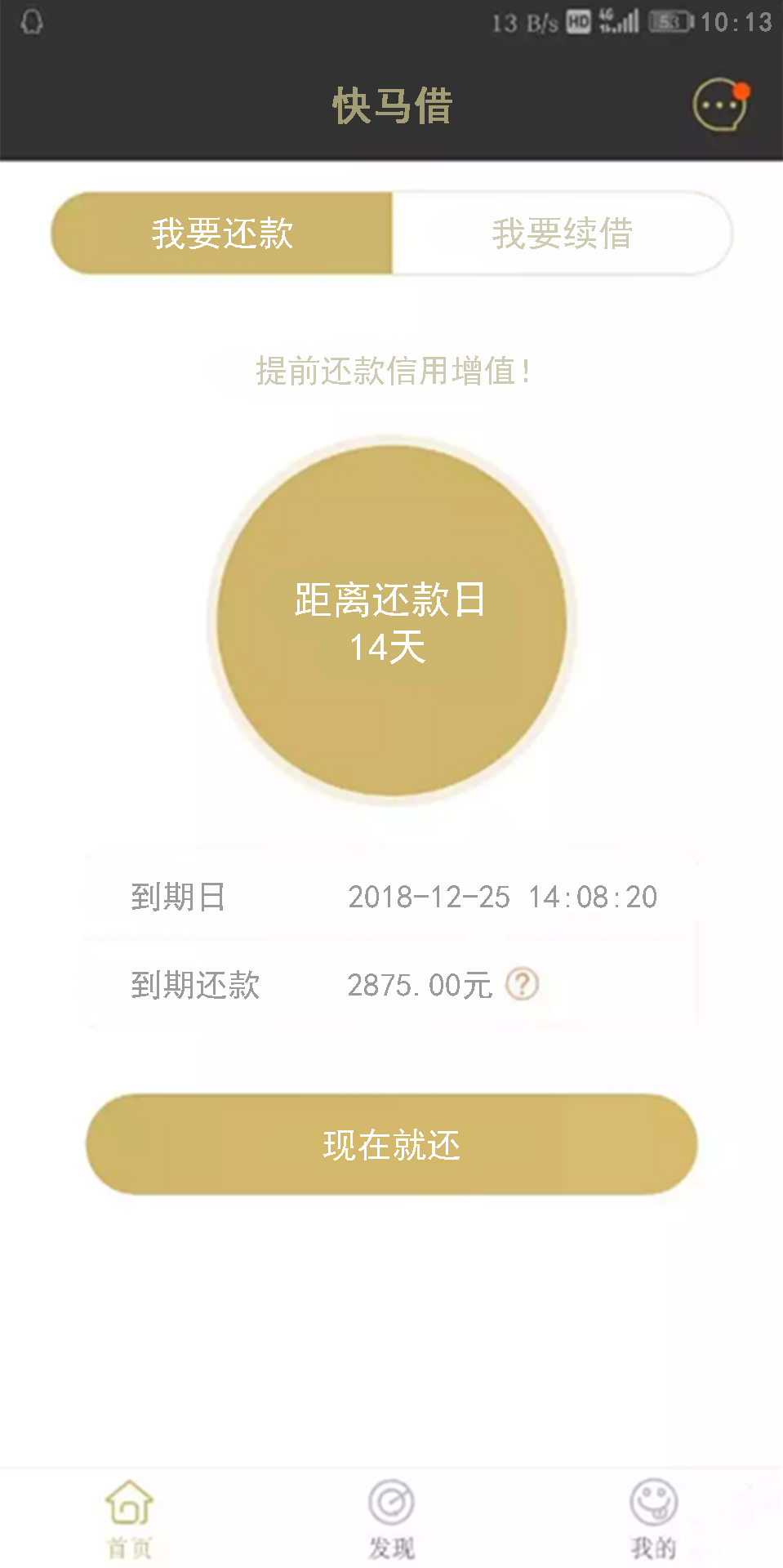Open the 发现 tab

click(391, 1518)
